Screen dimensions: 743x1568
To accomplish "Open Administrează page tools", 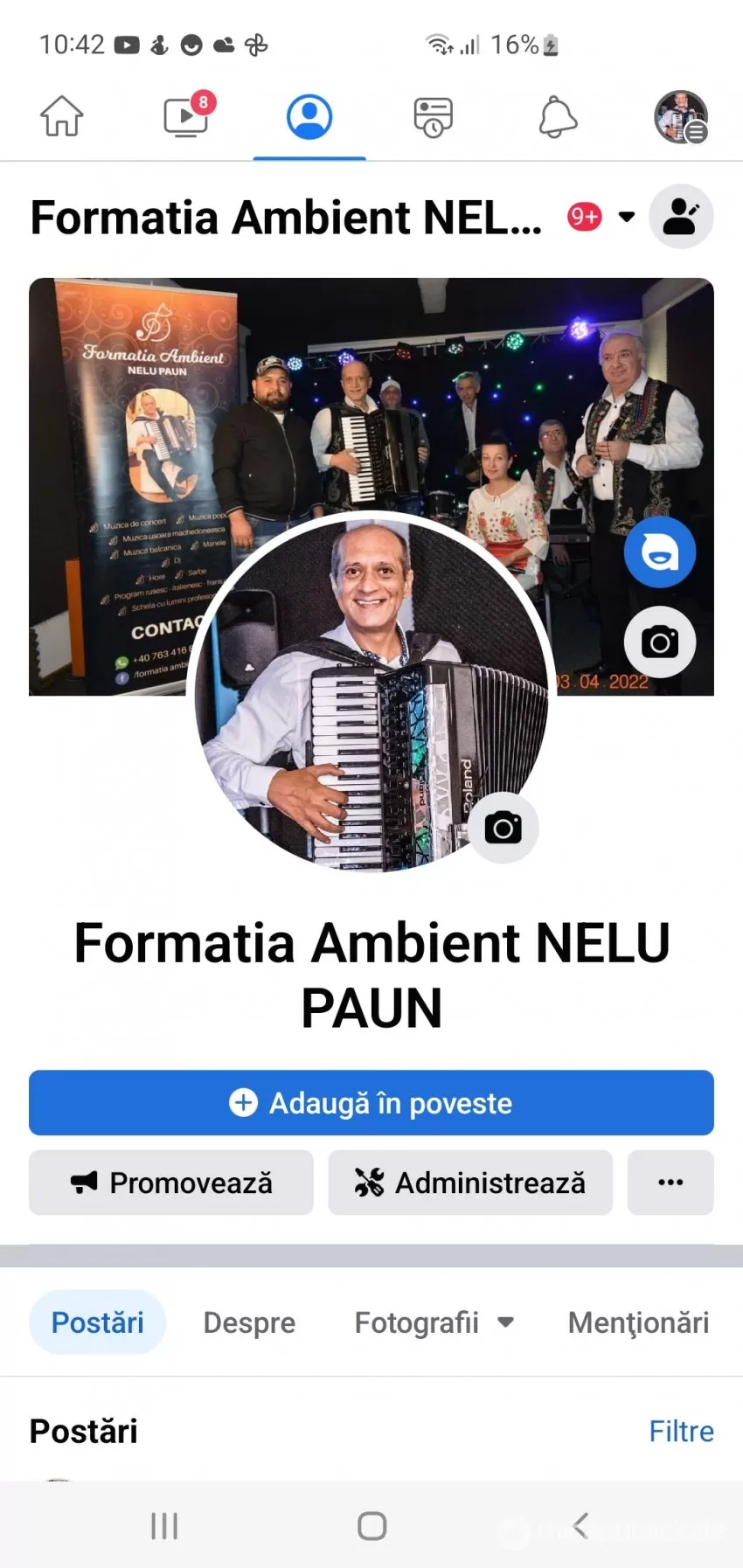I will [470, 1183].
